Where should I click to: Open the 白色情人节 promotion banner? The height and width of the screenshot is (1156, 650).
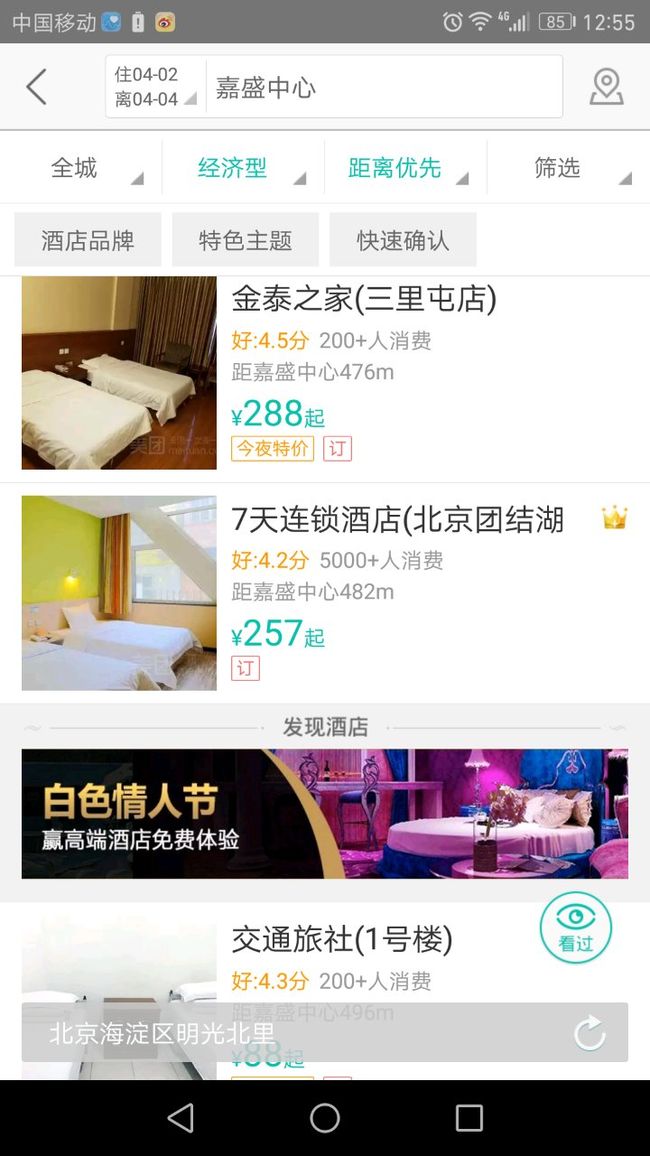click(325, 814)
